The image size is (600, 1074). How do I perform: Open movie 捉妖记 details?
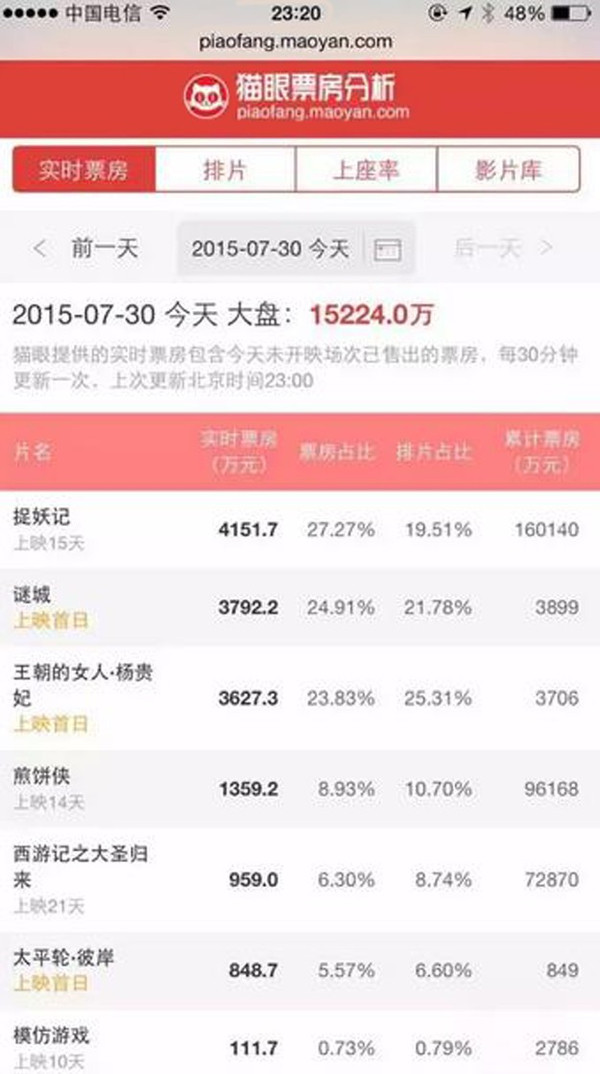coord(300,529)
